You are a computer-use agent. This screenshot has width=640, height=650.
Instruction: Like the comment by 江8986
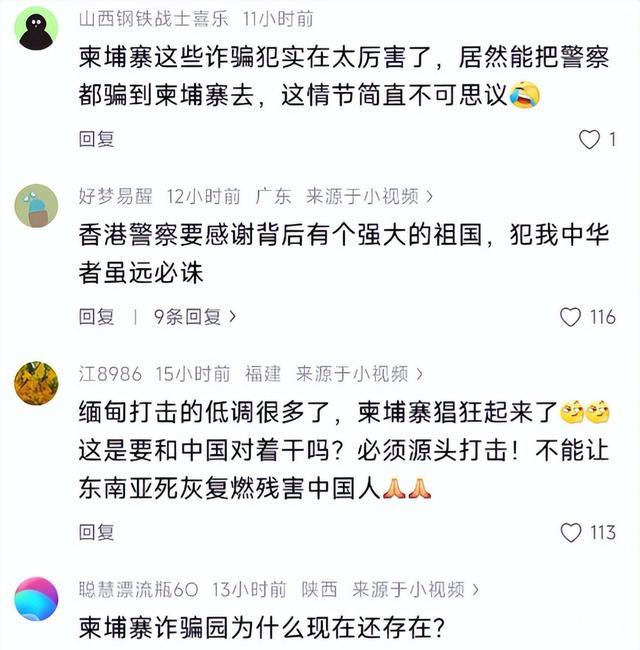571,532
